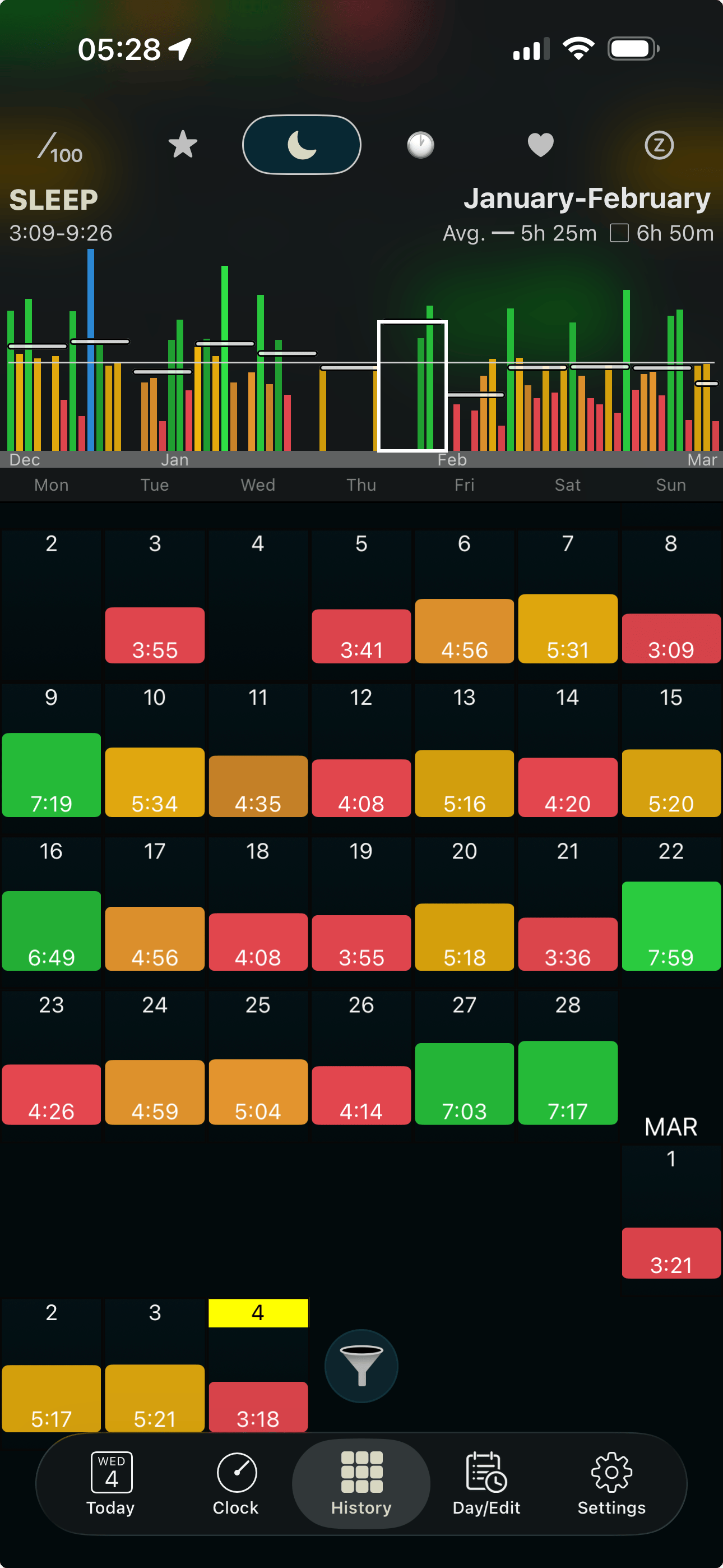Select today's entry March 4 with 3:18
Image resolution: width=723 pixels, height=1568 pixels.
(258, 1405)
